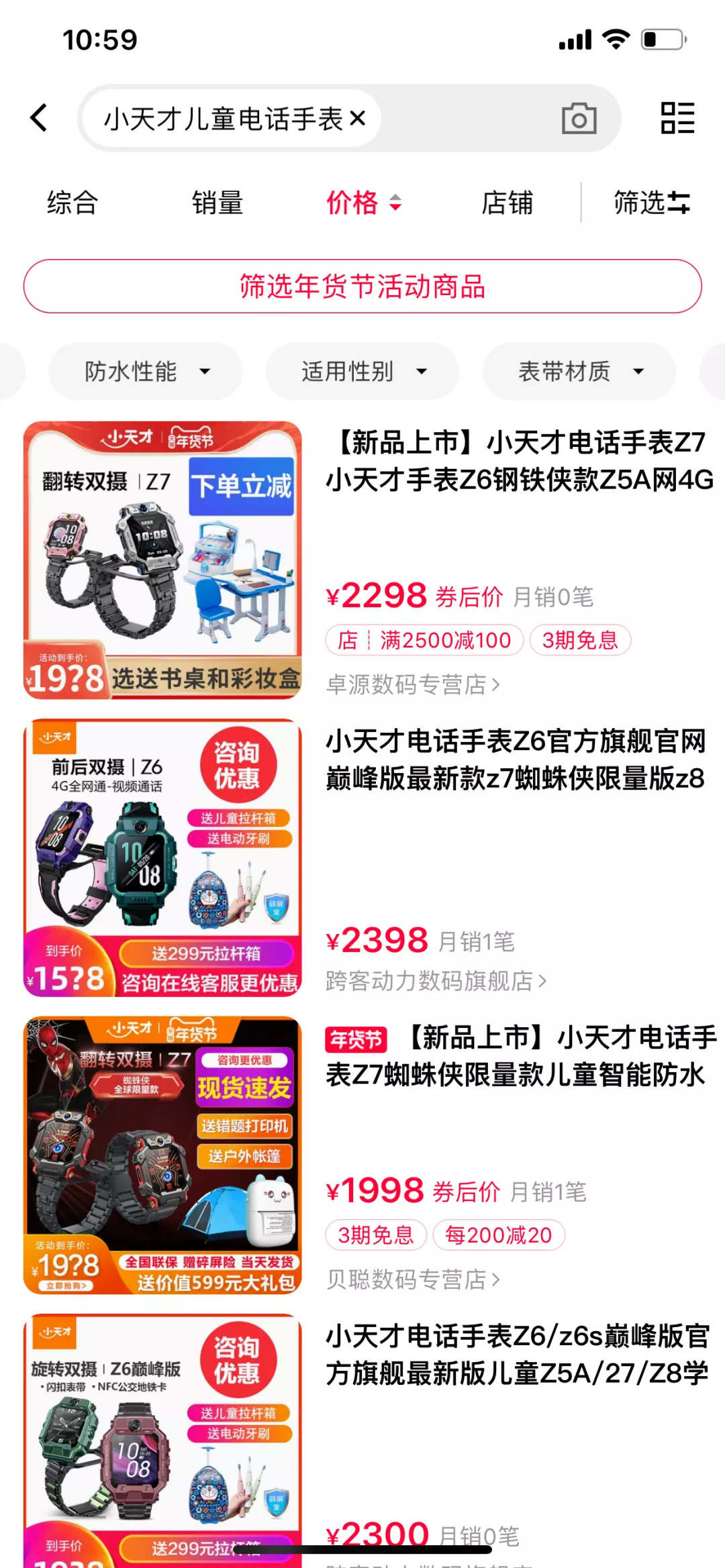Viewport: 725px width, 1568px height.
Task: Sort results by 销量
Action: point(217,203)
